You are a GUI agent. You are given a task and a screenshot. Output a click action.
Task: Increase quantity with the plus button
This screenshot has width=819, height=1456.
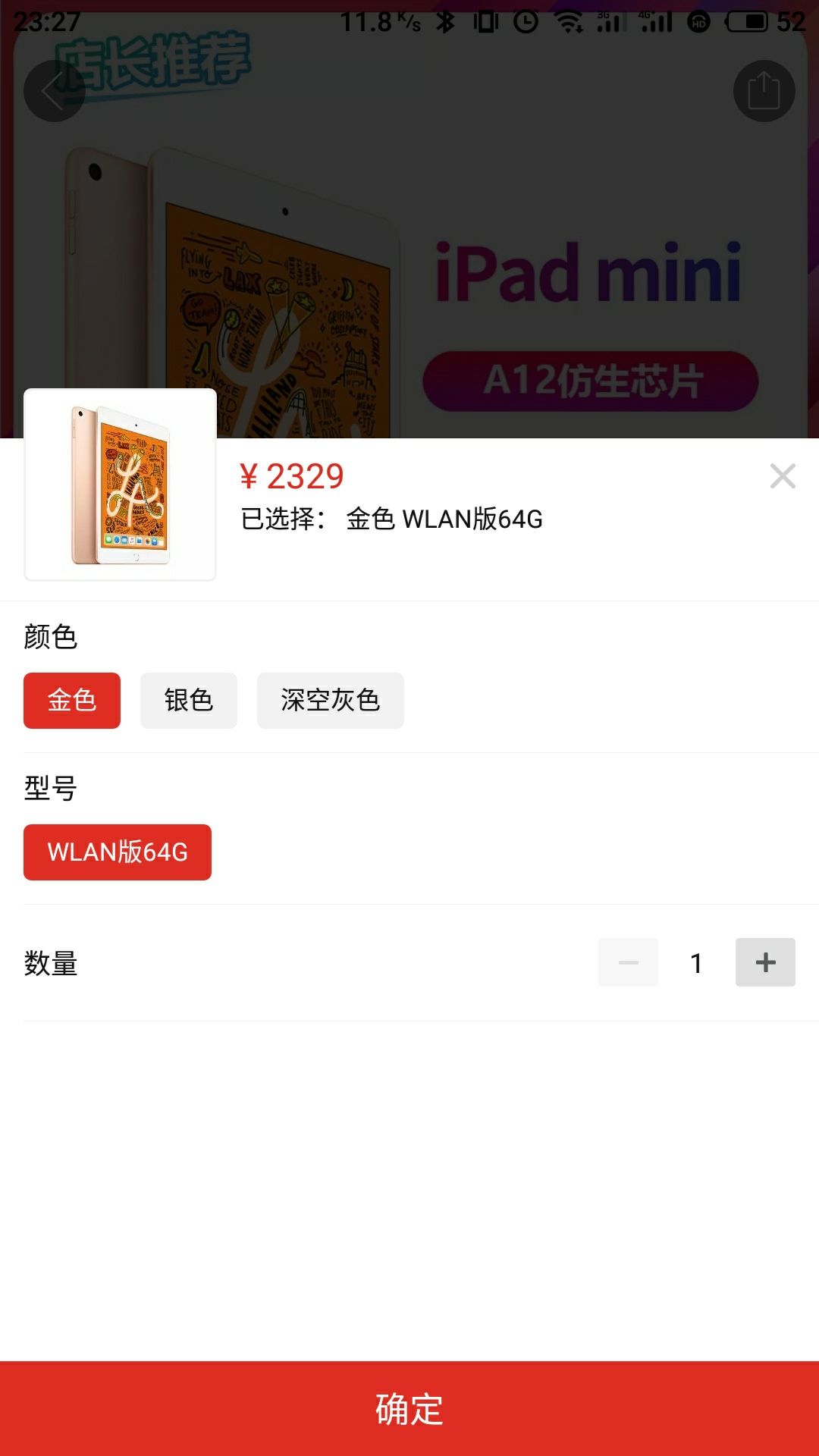765,962
